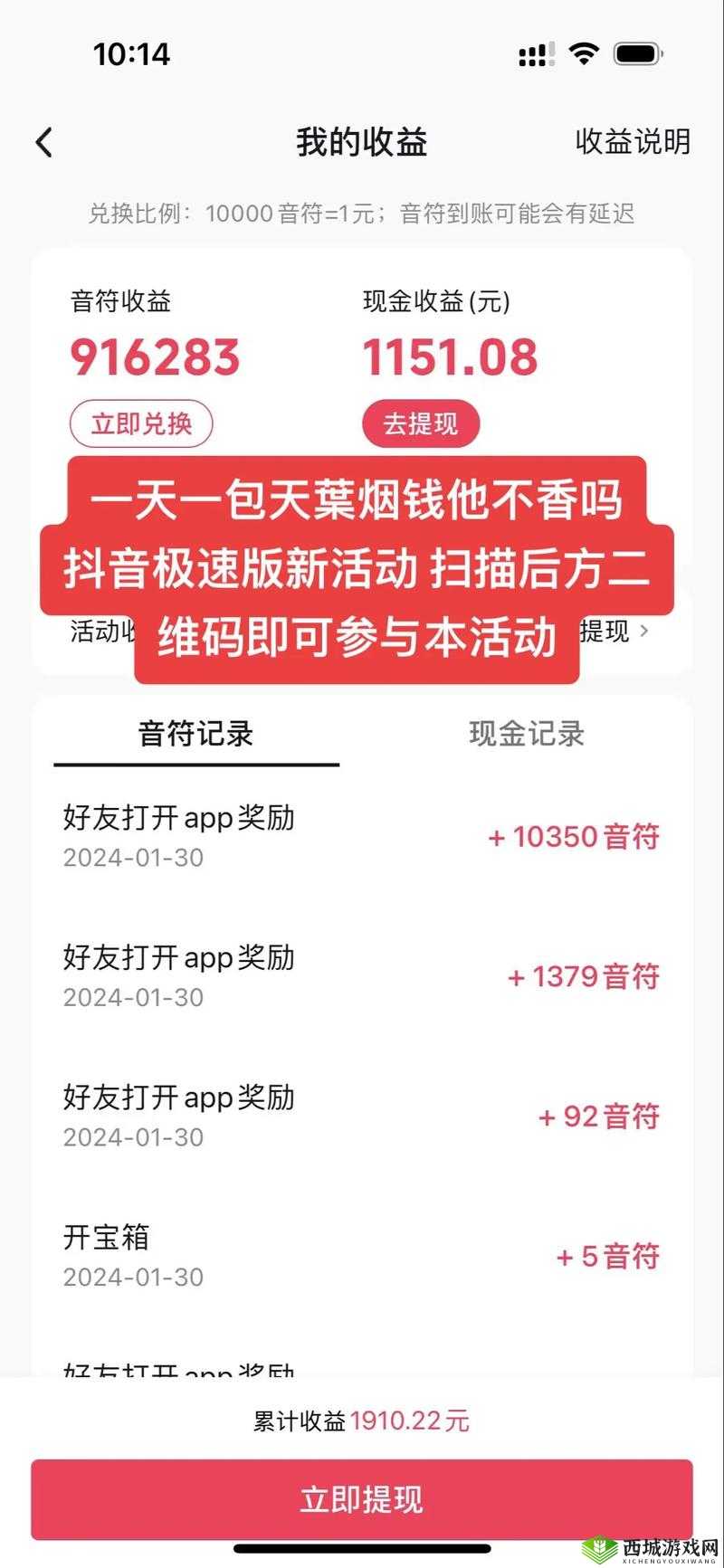The image size is (724, 1568).
Task: Tap the Wi-Fi icon in status bar
Action: (584, 54)
